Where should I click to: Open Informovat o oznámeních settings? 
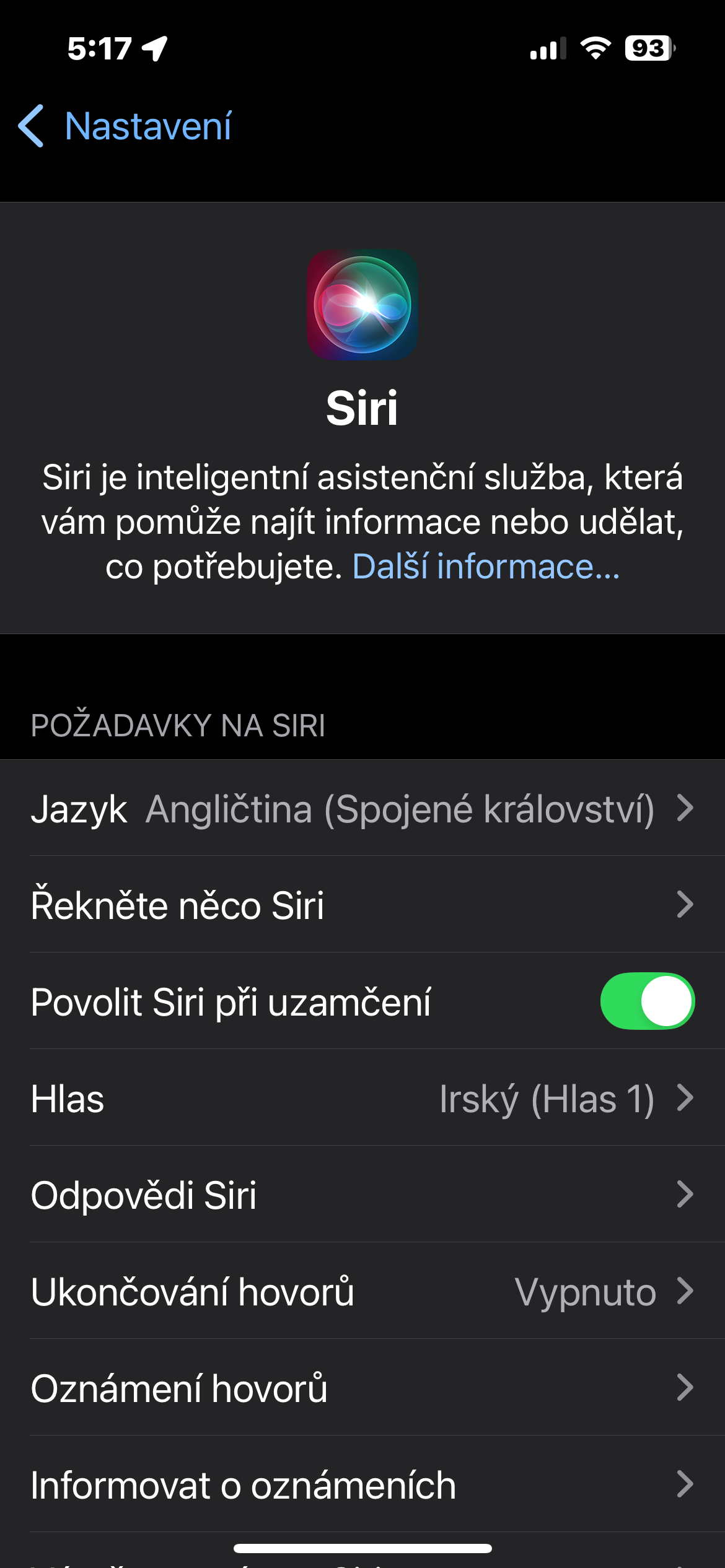pos(362,1484)
